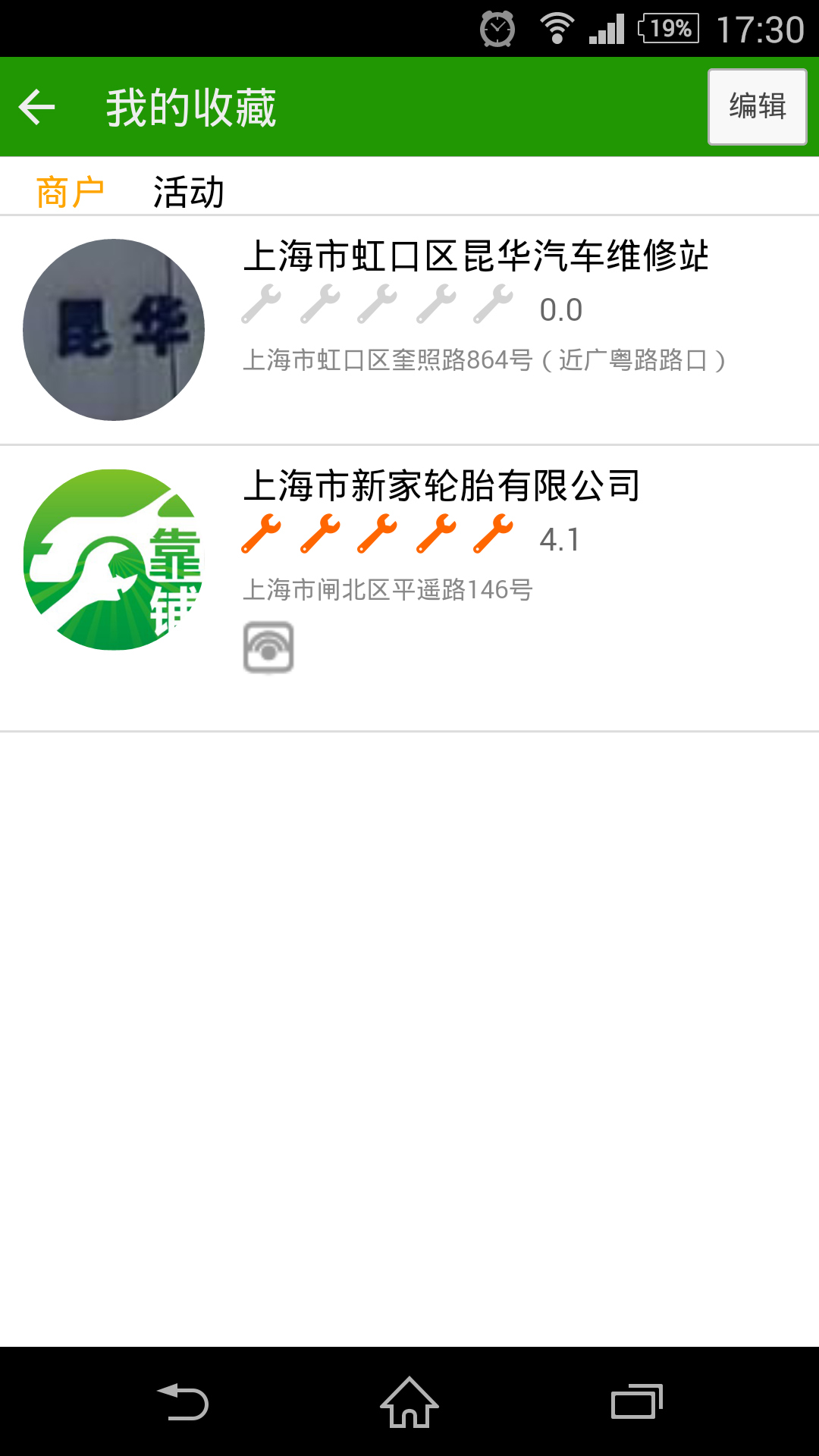Open the recent apps view

tap(636, 1401)
